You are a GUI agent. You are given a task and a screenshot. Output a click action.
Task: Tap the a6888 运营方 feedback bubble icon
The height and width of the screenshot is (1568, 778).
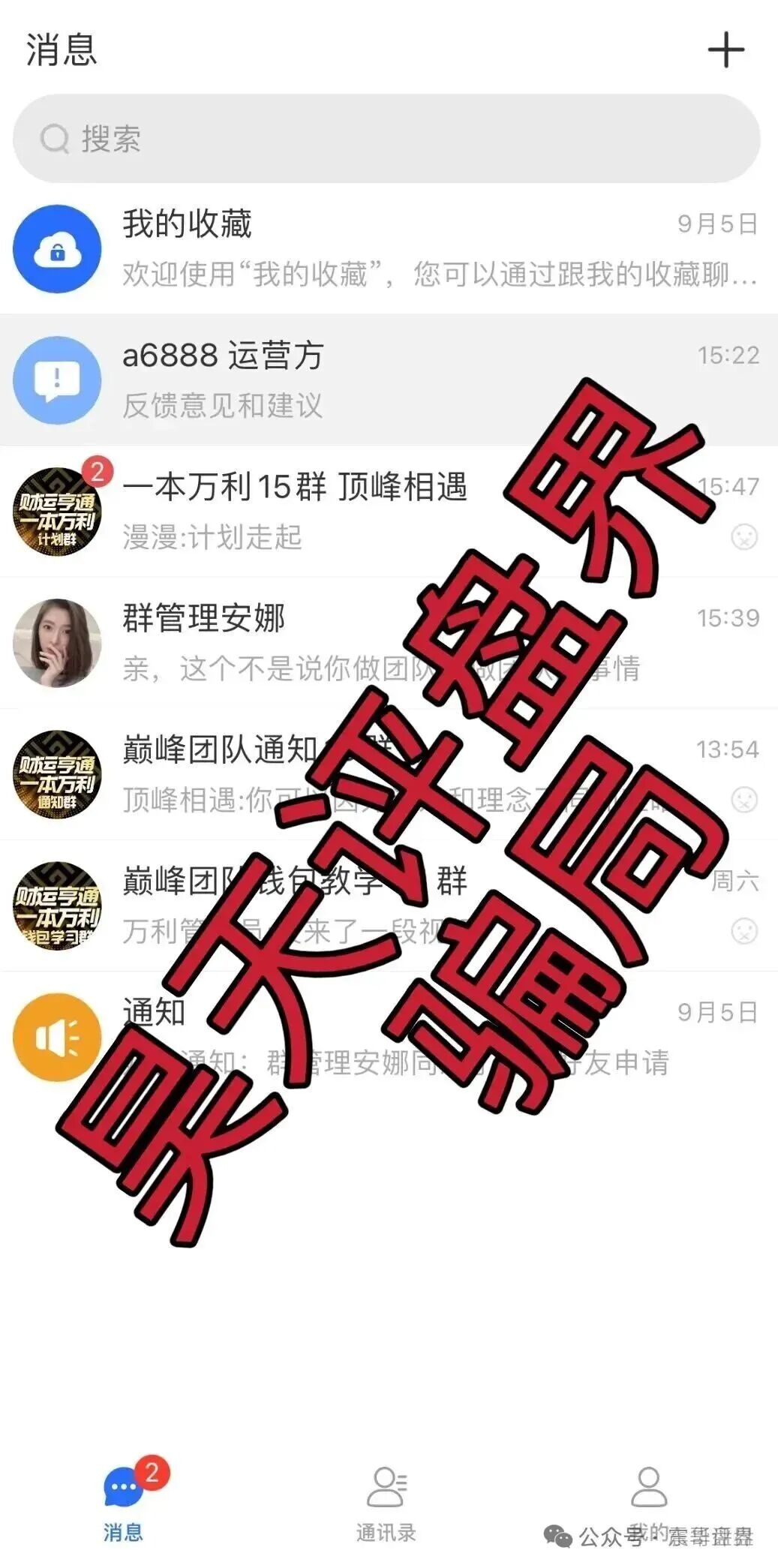(x=57, y=380)
